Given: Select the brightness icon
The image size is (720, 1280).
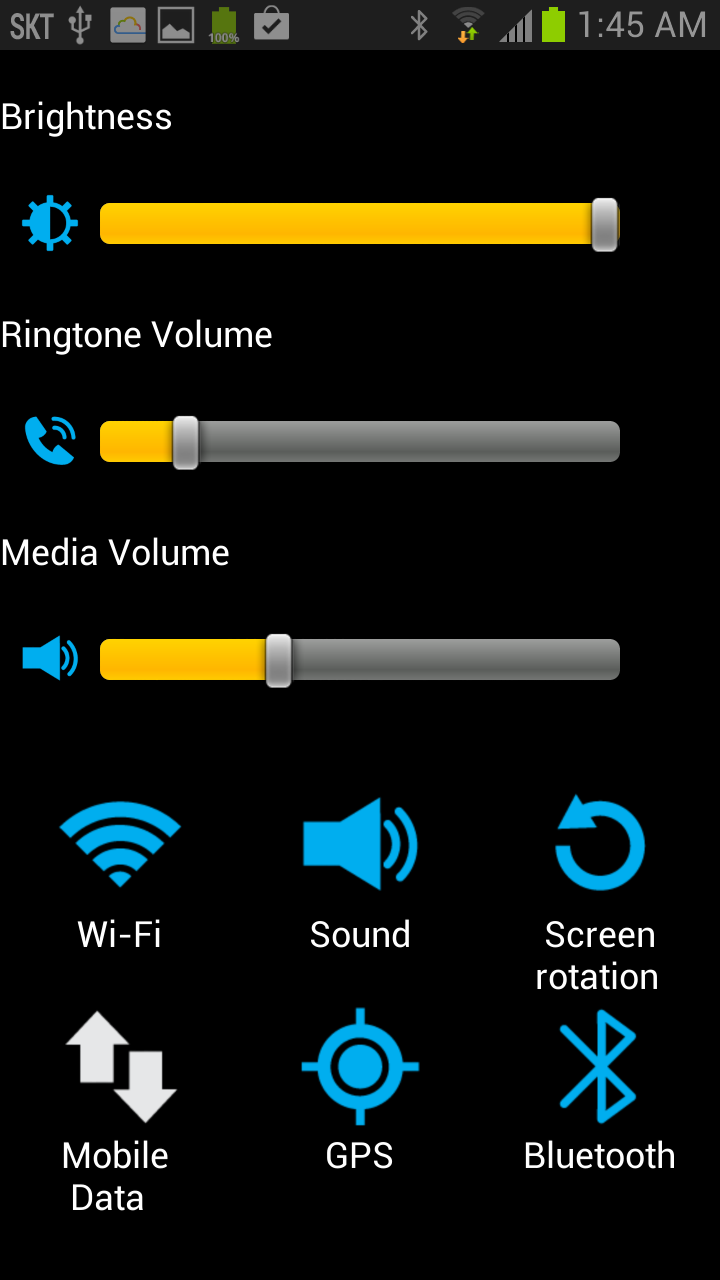Looking at the screenshot, I should (48, 222).
